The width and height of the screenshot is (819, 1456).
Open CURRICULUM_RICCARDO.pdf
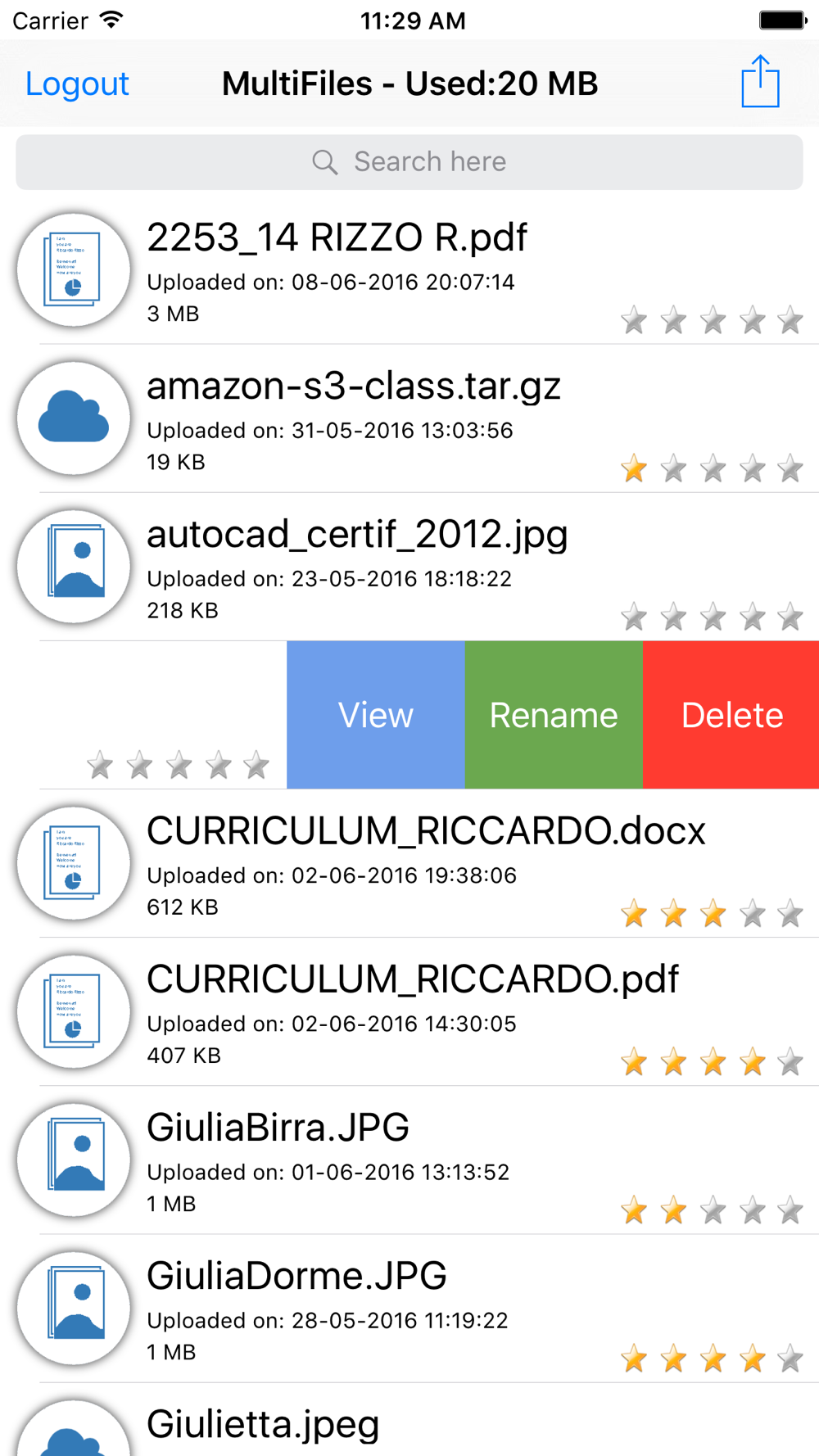click(409, 1011)
